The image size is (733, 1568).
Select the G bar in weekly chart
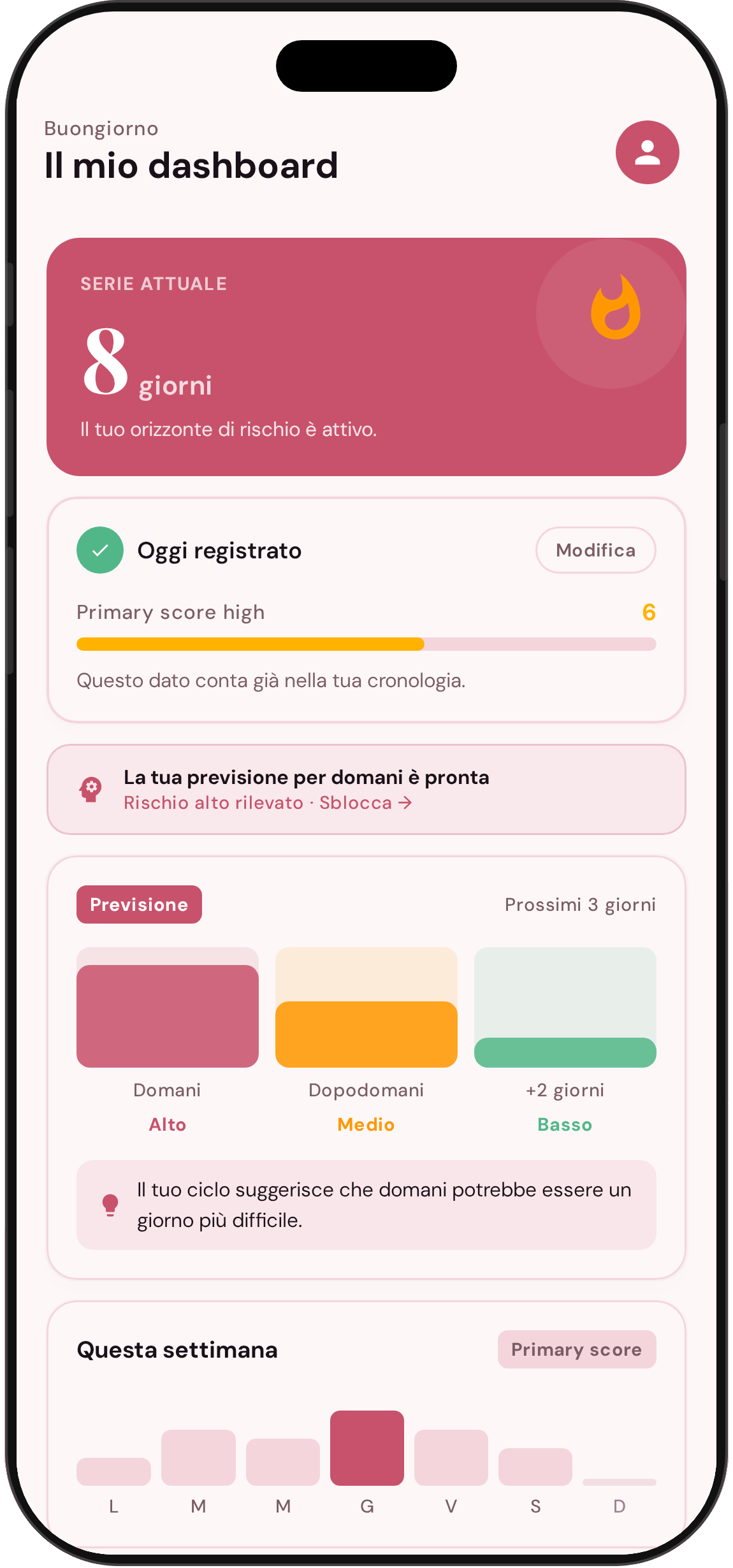click(x=367, y=1448)
